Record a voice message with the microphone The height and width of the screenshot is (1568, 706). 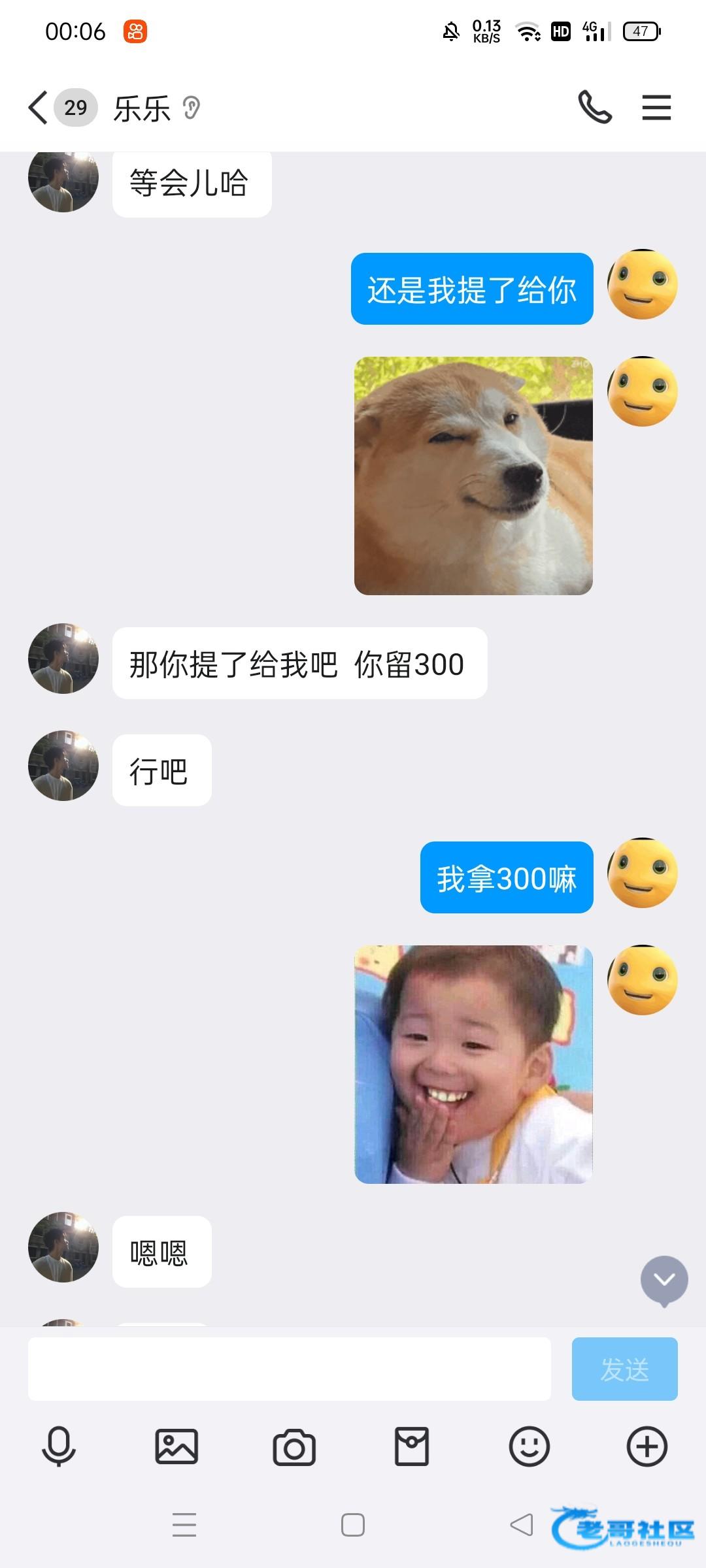(x=59, y=1447)
